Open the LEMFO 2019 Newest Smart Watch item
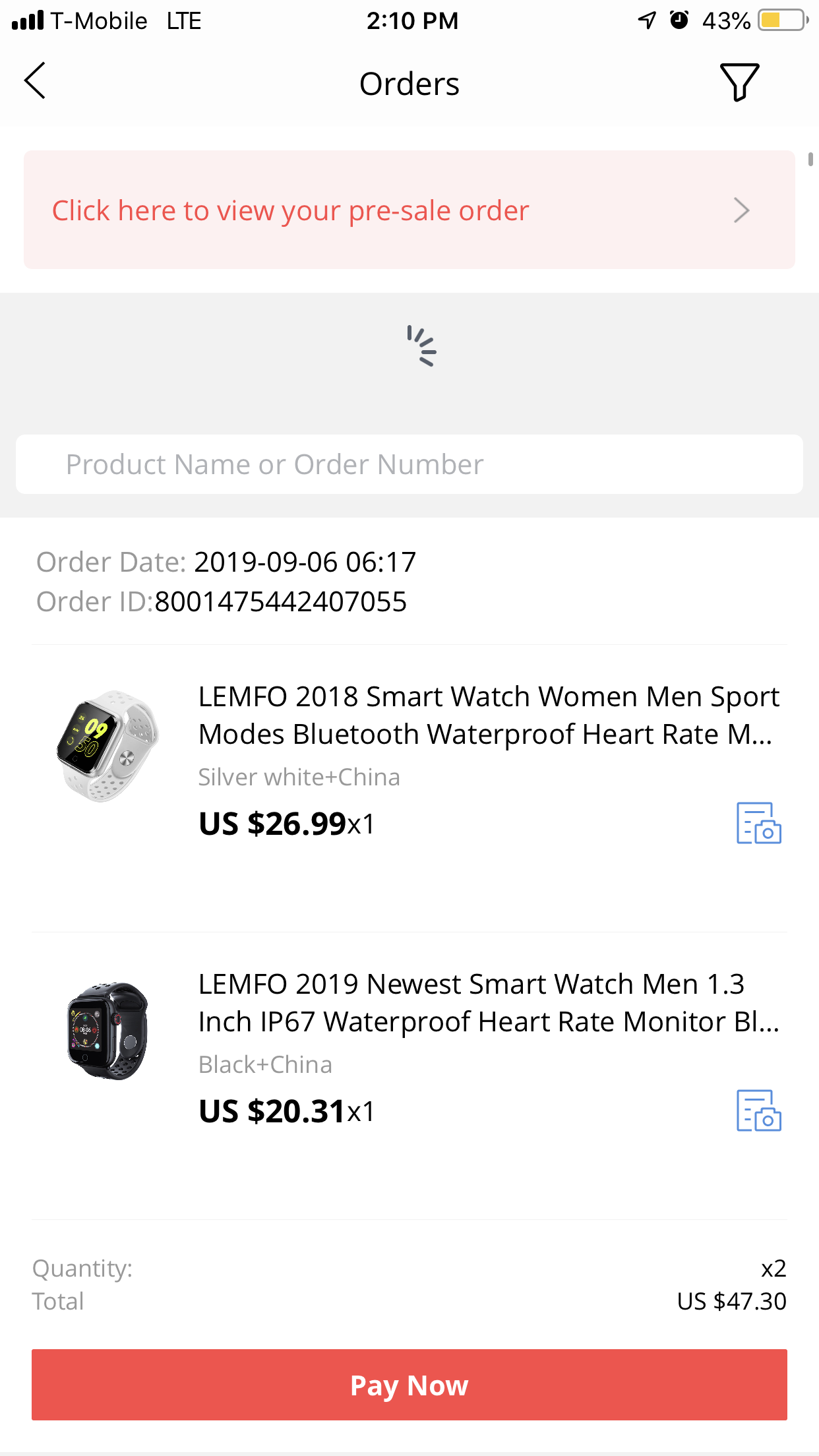 tap(489, 1002)
